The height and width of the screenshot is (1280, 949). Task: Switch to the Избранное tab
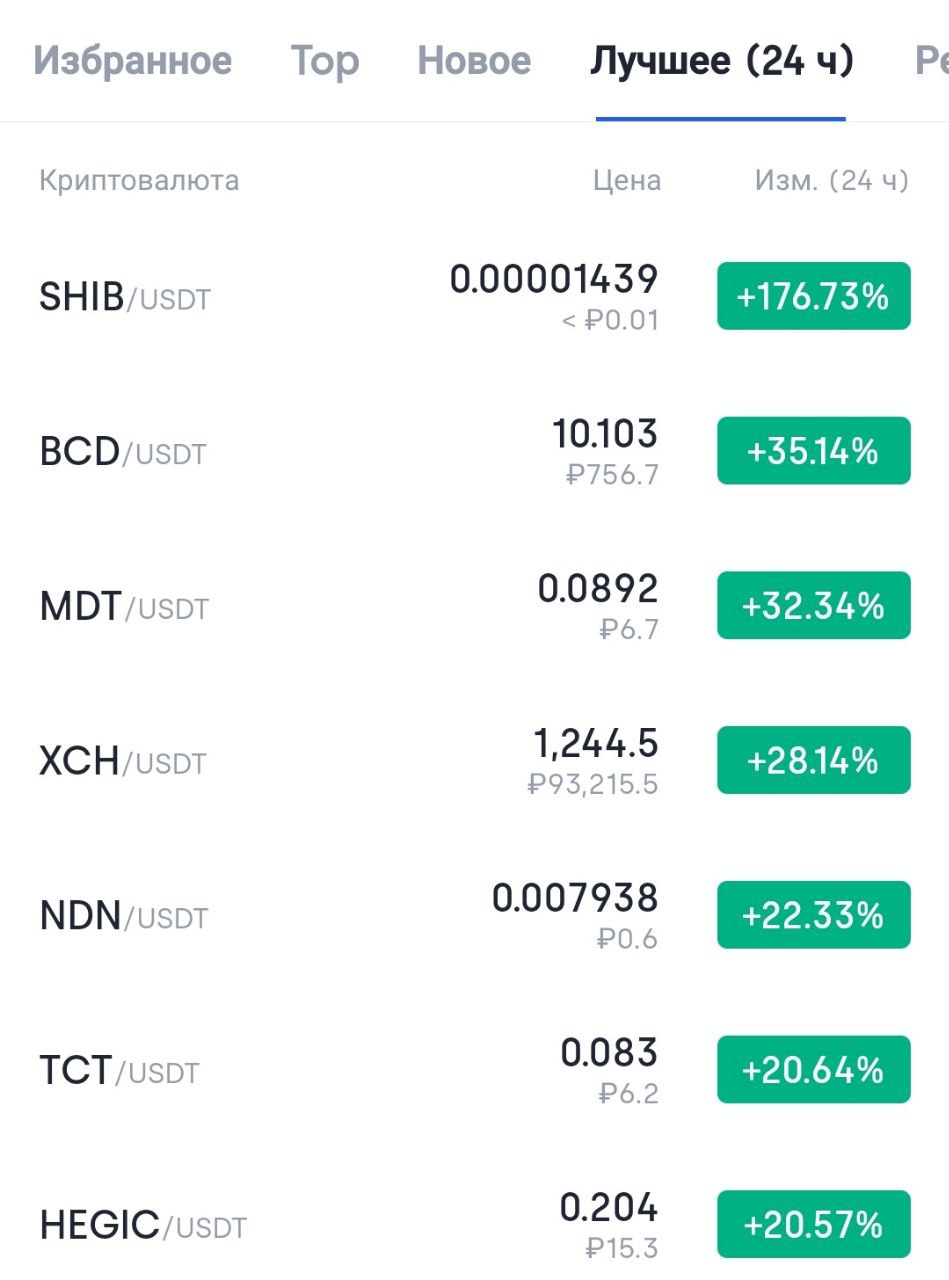coord(133,61)
